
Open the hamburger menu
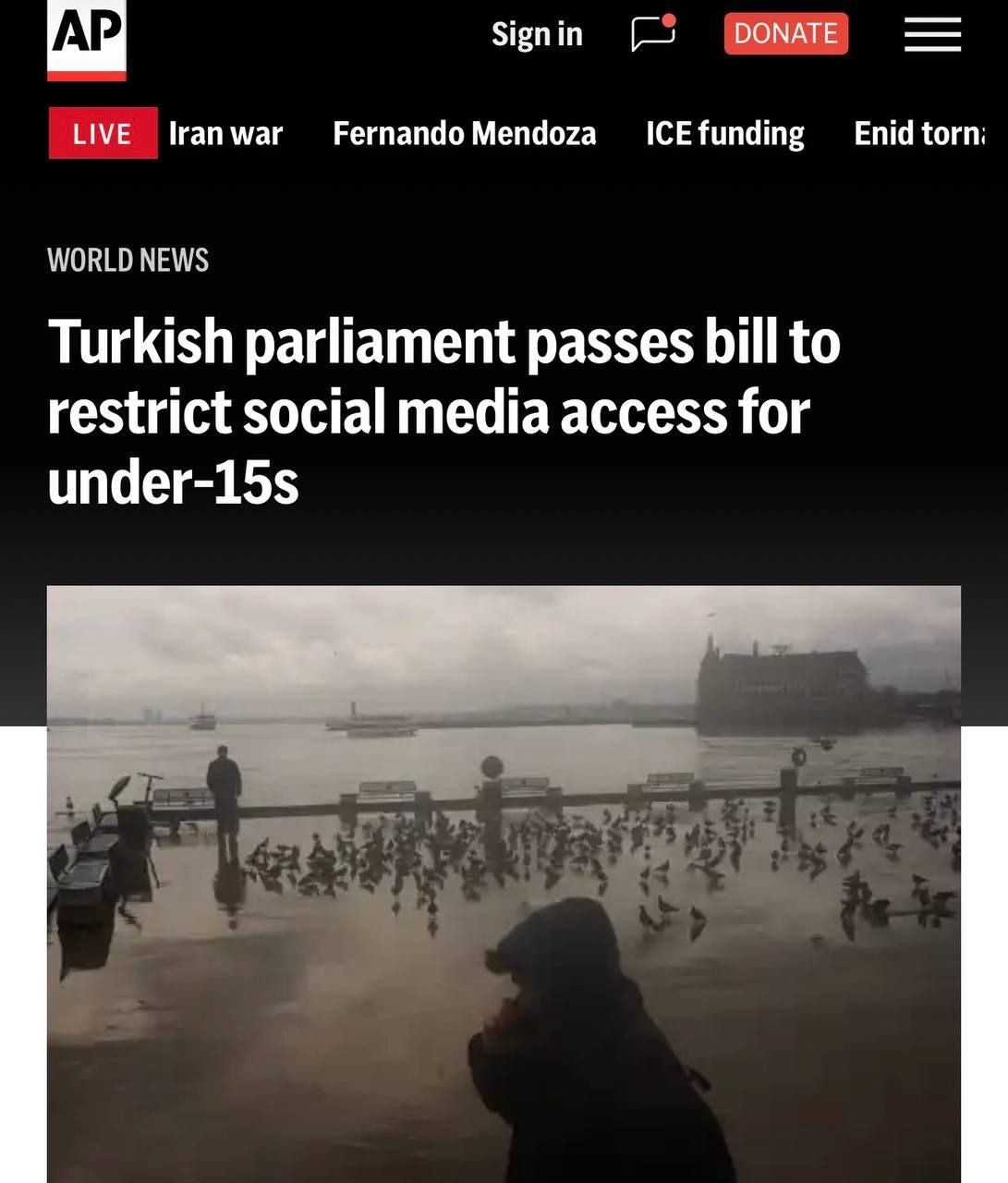pyautogui.click(x=932, y=34)
